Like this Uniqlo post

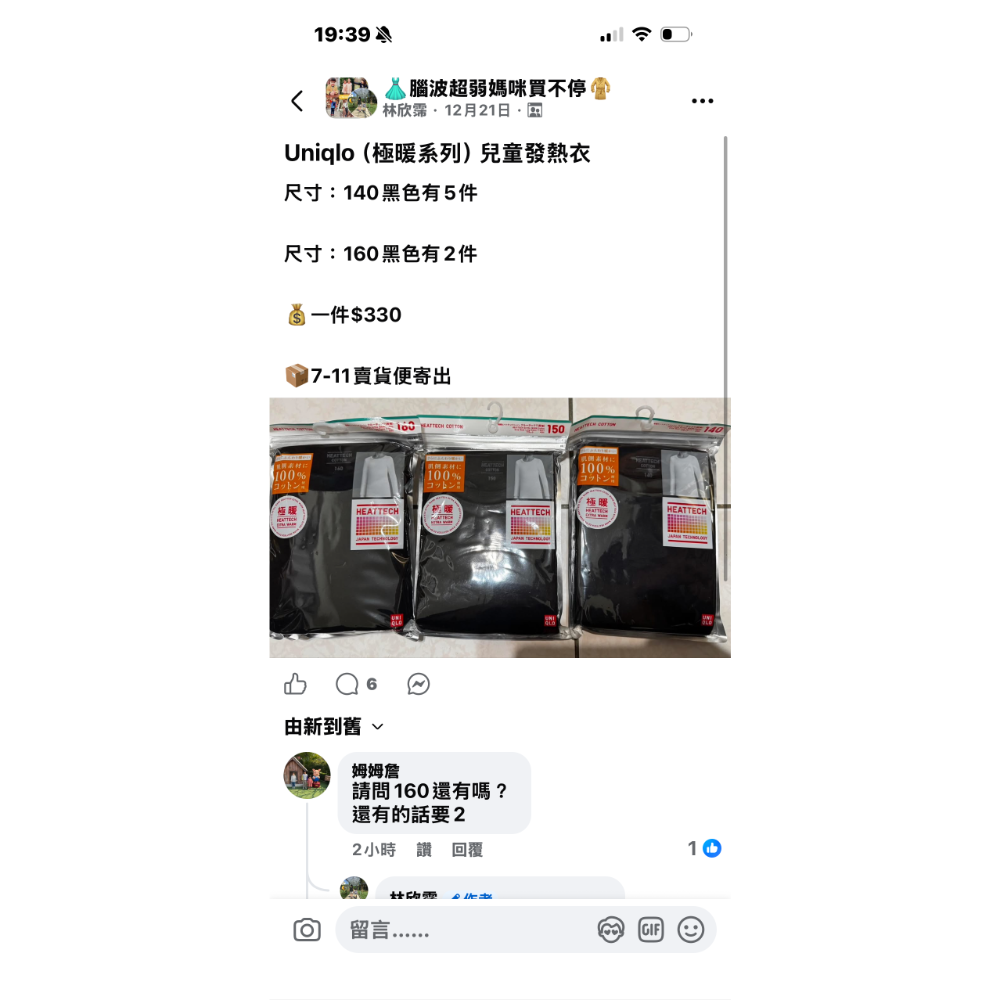pyautogui.click(x=295, y=684)
